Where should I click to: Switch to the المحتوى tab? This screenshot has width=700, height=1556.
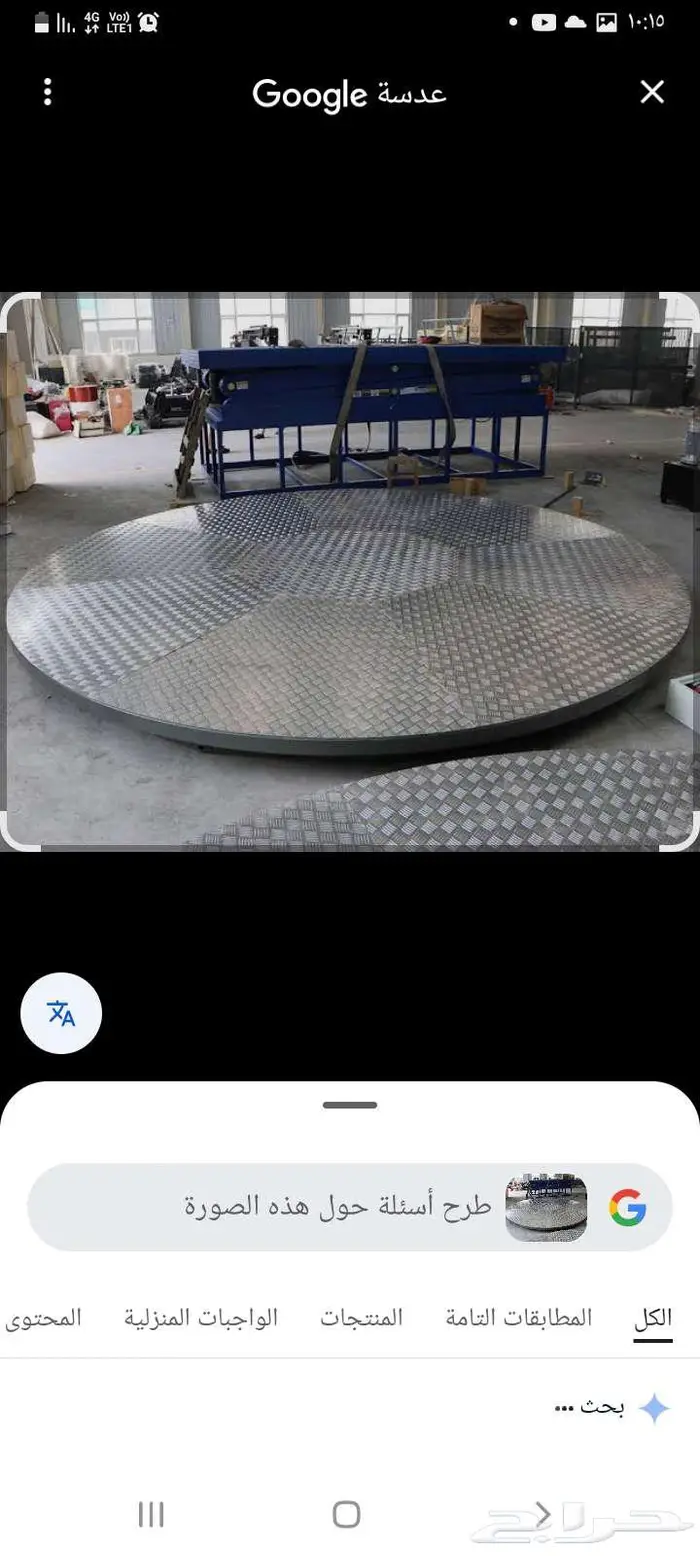(x=44, y=1318)
